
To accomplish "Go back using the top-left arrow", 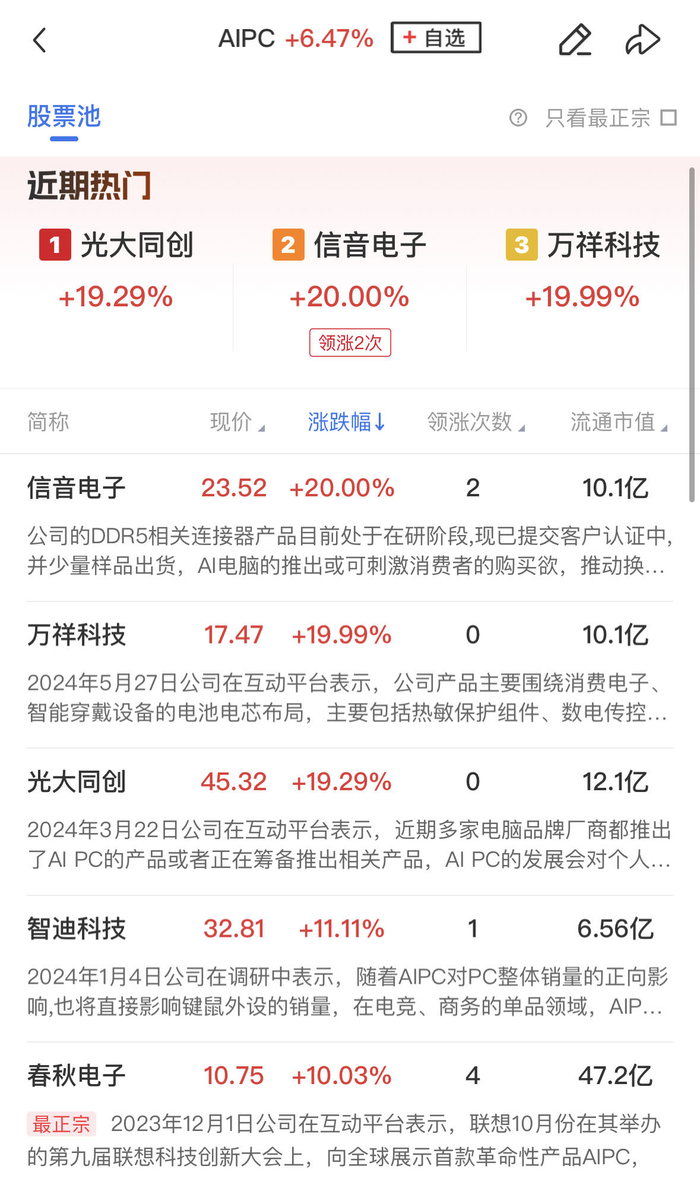I will click(x=40, y=40).
